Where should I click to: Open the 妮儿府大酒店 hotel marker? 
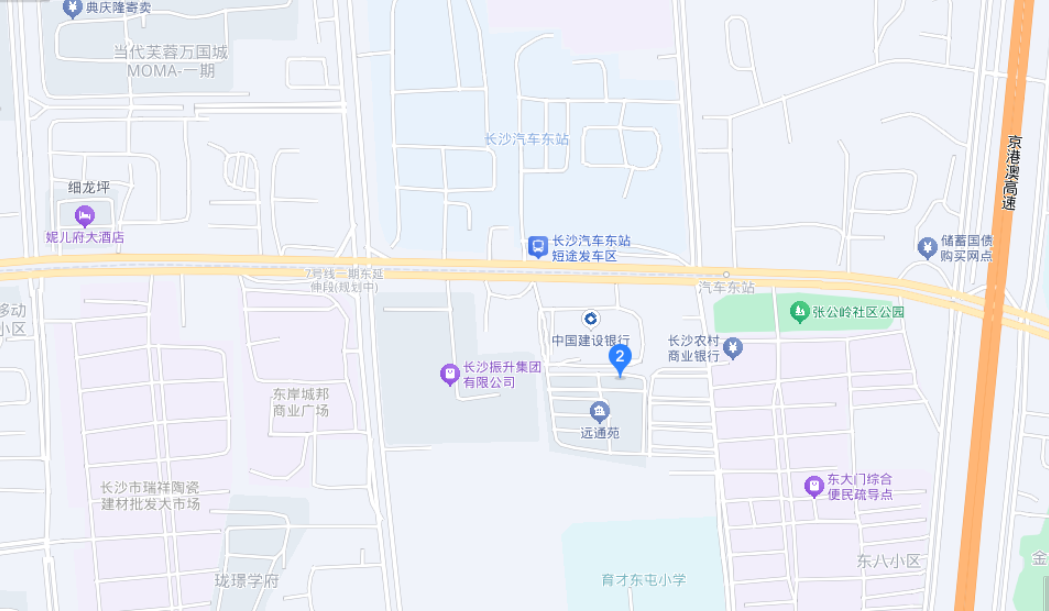pos(85,214)
